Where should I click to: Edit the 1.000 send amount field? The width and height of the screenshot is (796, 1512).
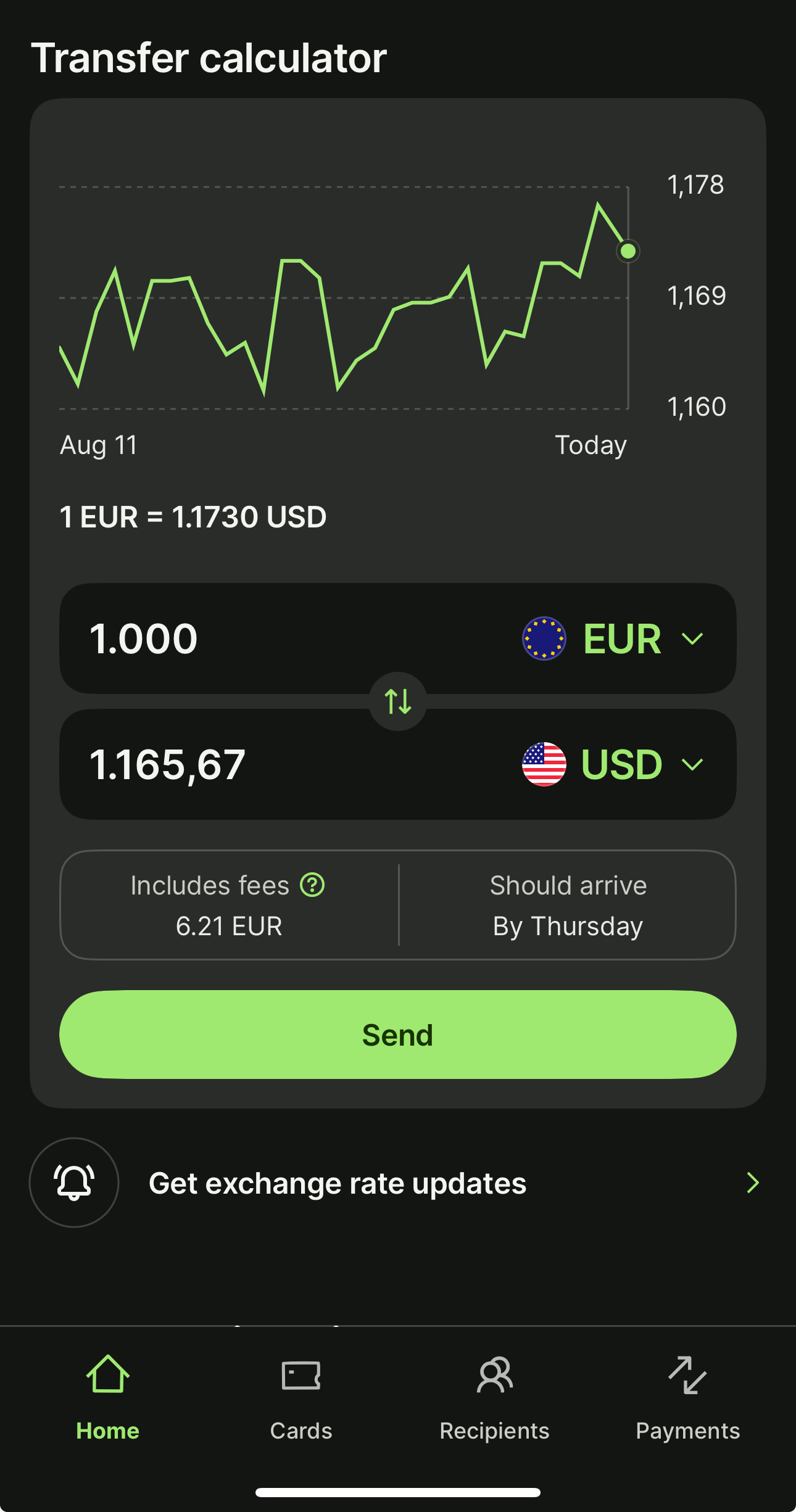click(247, 638)
